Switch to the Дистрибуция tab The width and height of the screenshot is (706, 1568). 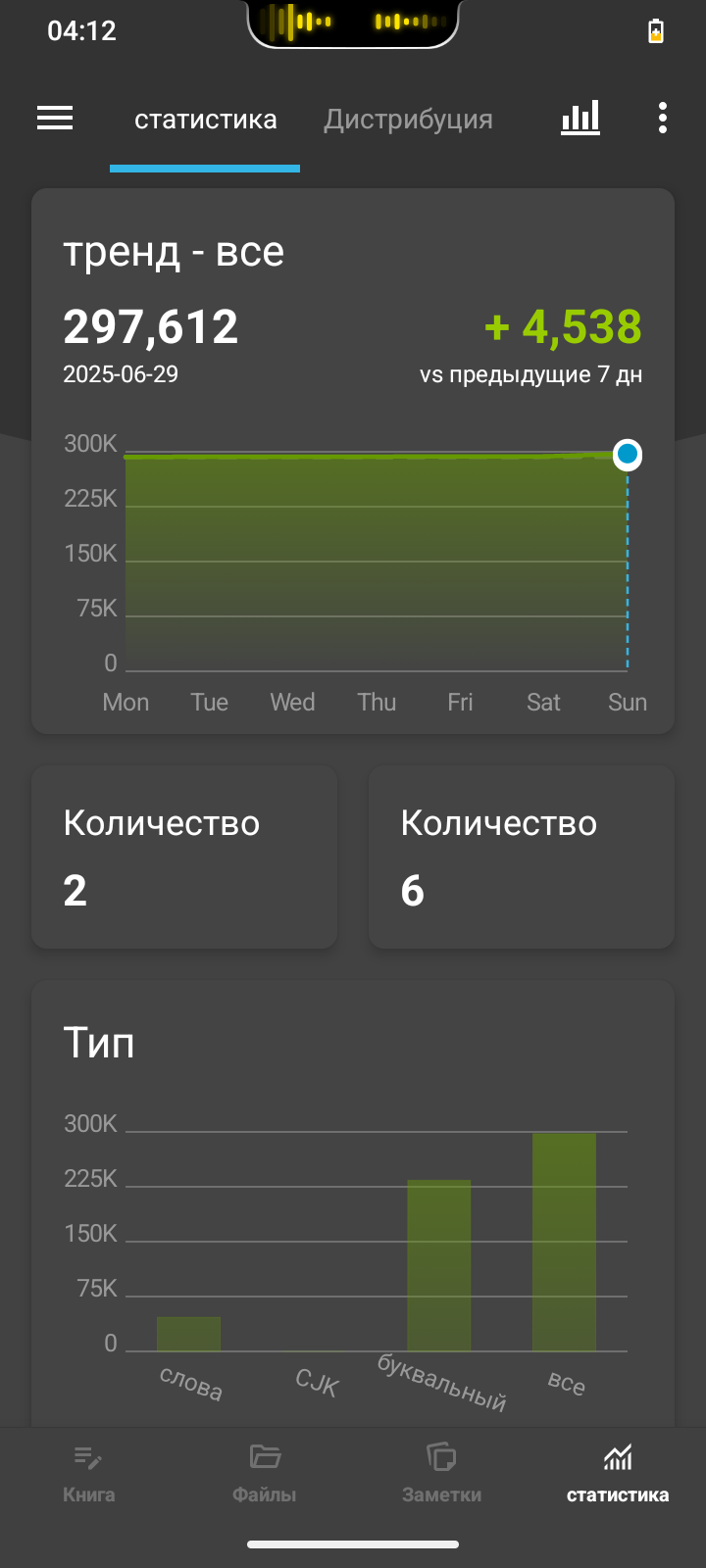(x=408, y=120)
